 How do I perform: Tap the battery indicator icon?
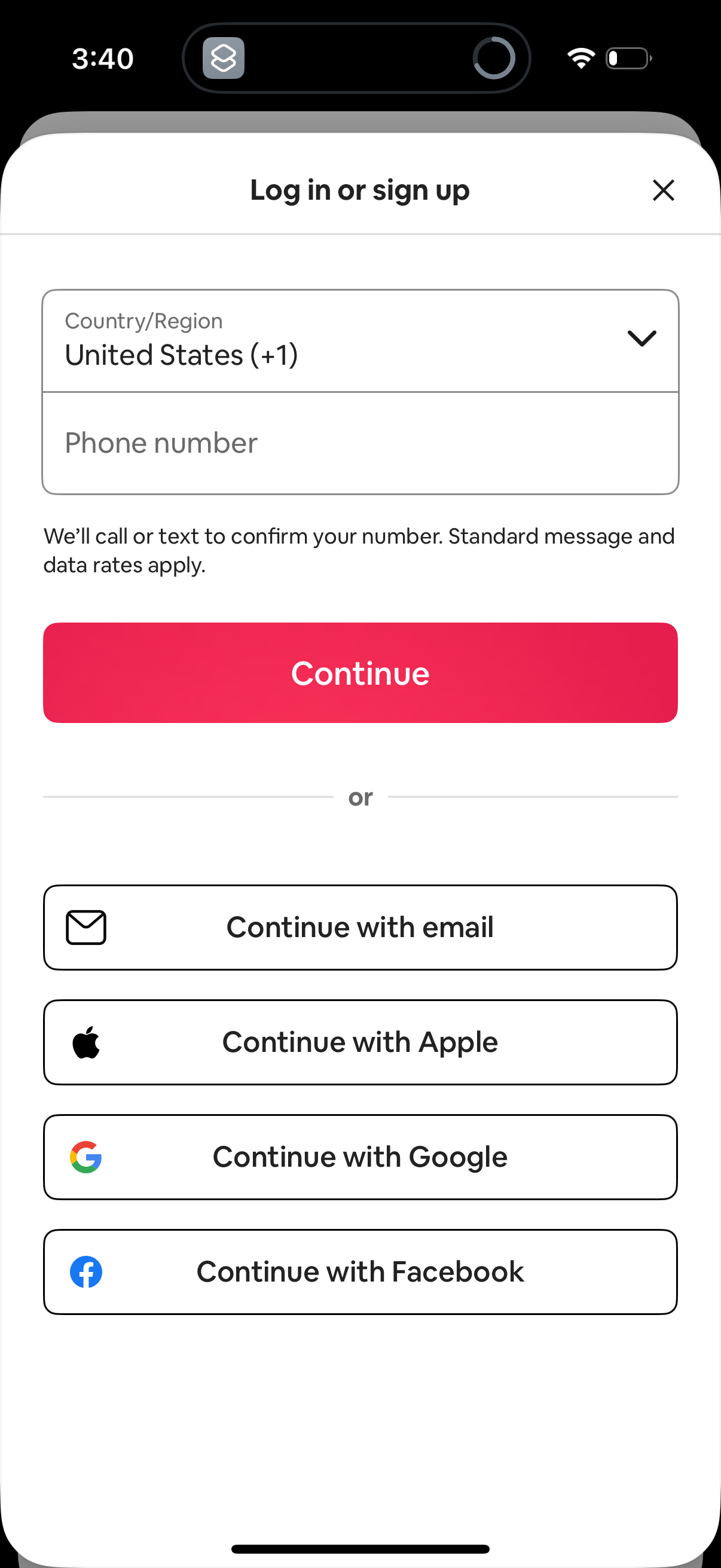(626, 58)
